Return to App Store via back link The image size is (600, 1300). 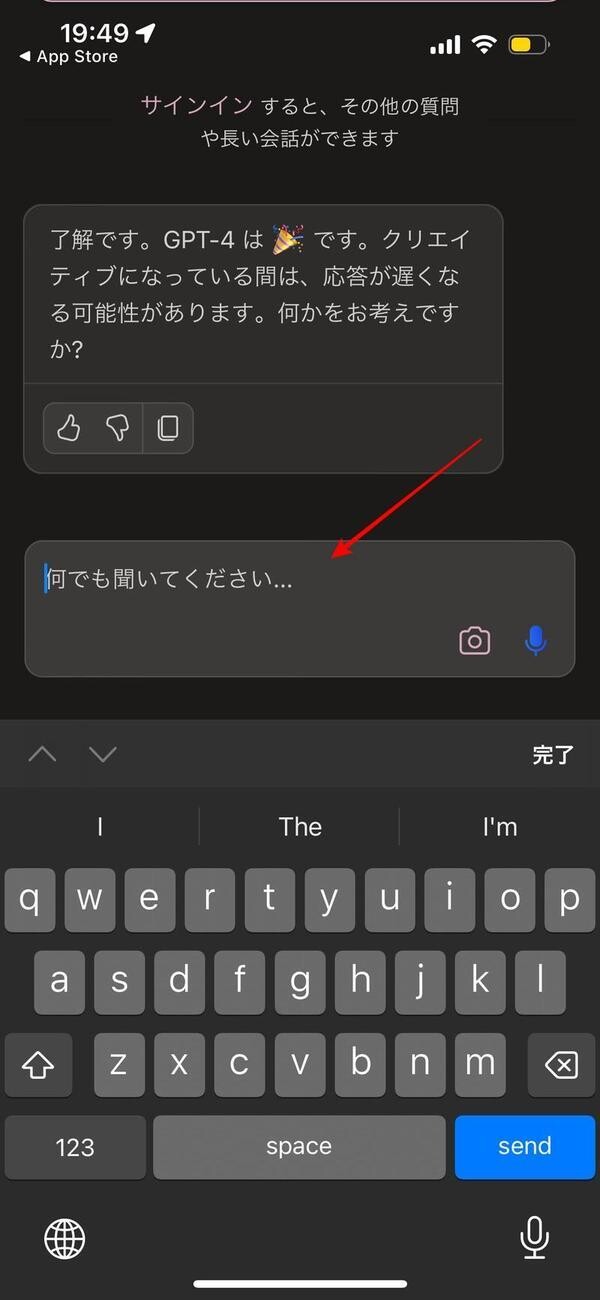click(x=68, y=57)
